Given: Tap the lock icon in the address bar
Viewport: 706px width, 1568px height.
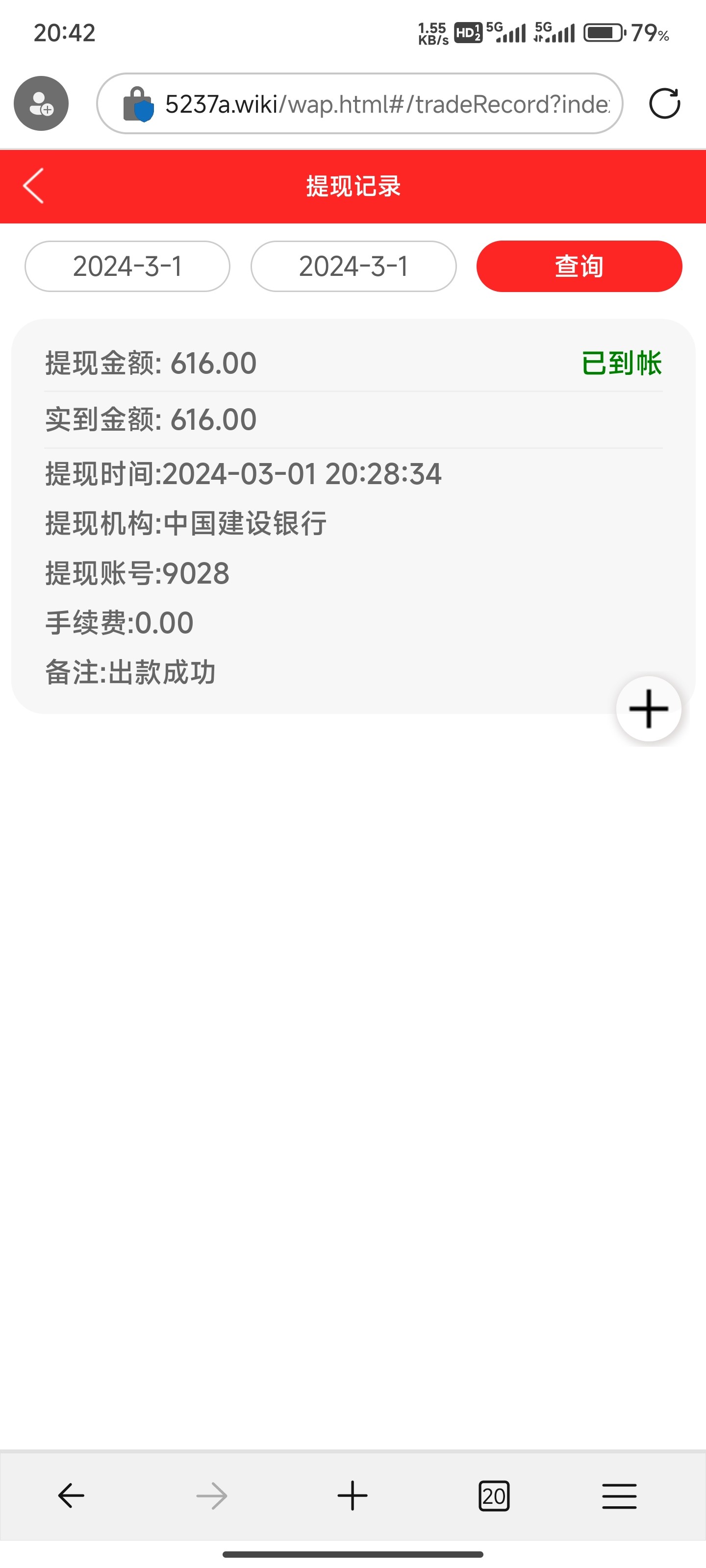Looking at the screenshot, I should (138, 103).
